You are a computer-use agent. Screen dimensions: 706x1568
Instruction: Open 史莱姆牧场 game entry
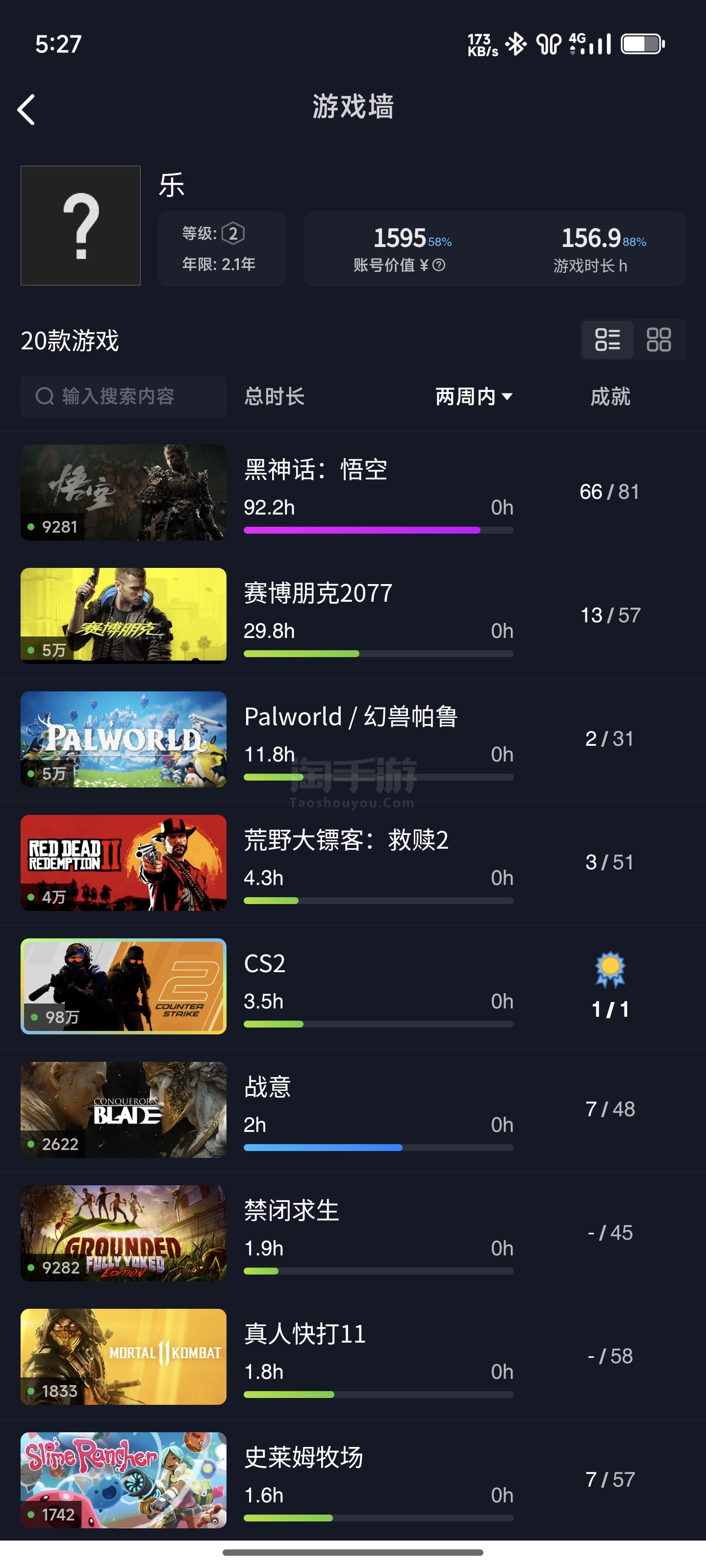tap(353, 1480)
